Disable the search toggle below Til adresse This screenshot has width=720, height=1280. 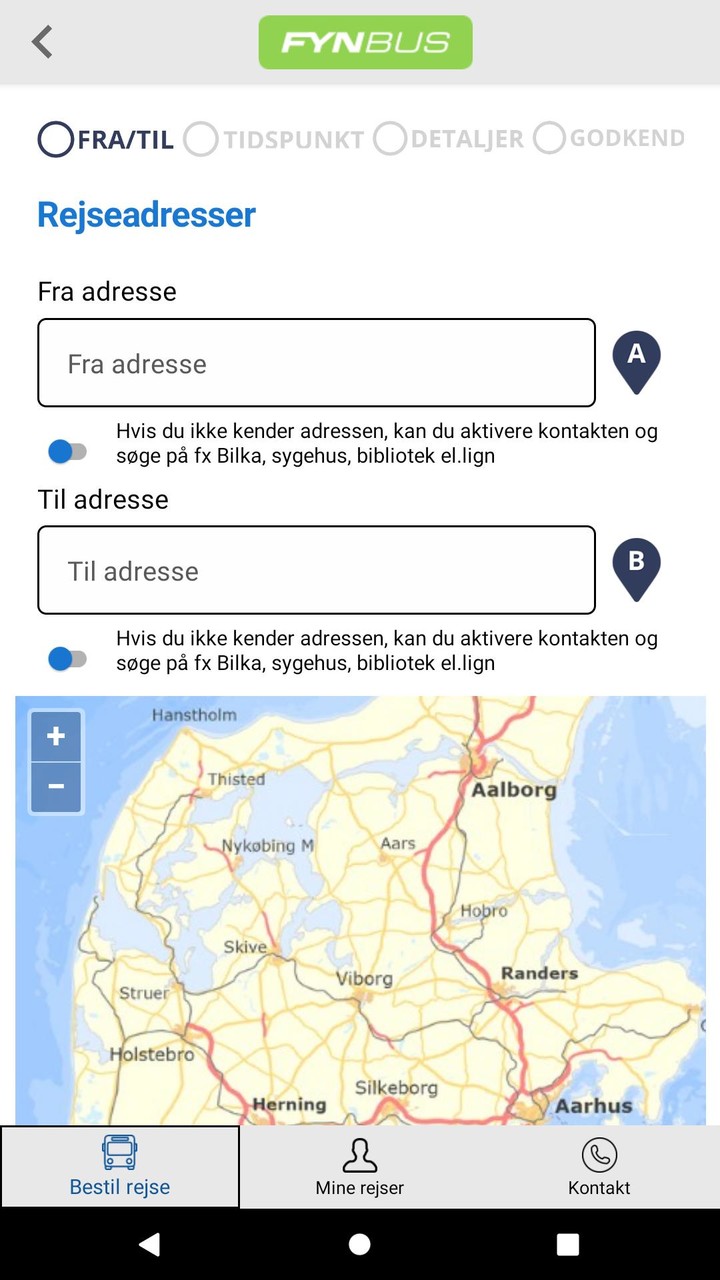(x=66, y=659)
